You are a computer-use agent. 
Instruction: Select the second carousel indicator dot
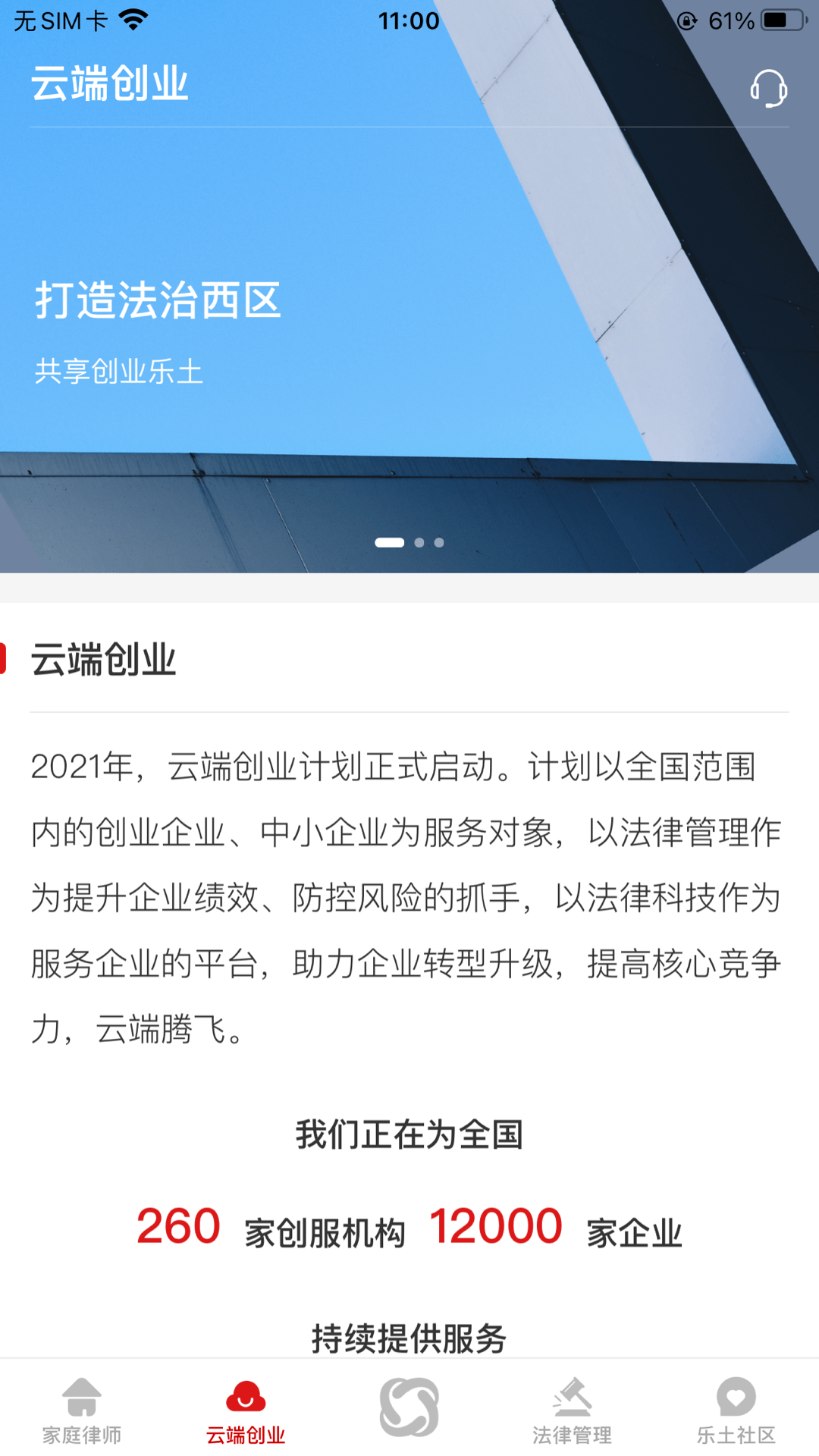418,542
